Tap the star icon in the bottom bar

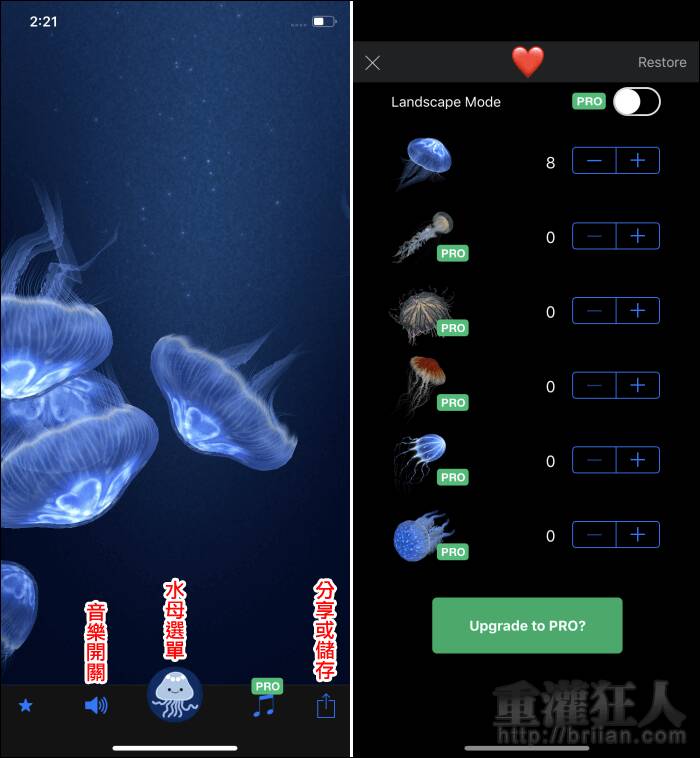click(x=26, y=705)
